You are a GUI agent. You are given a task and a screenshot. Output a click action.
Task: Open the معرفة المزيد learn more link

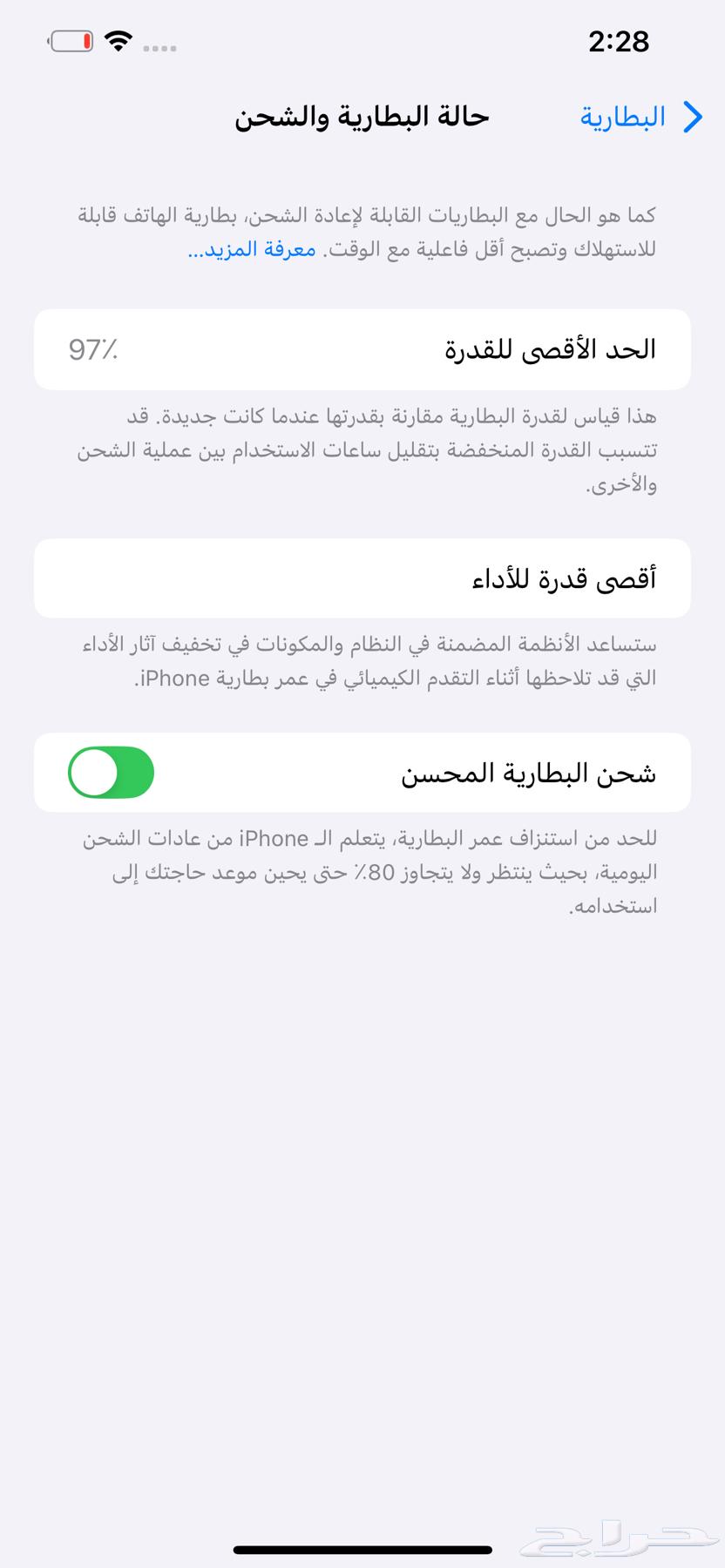tap(253, 253)
